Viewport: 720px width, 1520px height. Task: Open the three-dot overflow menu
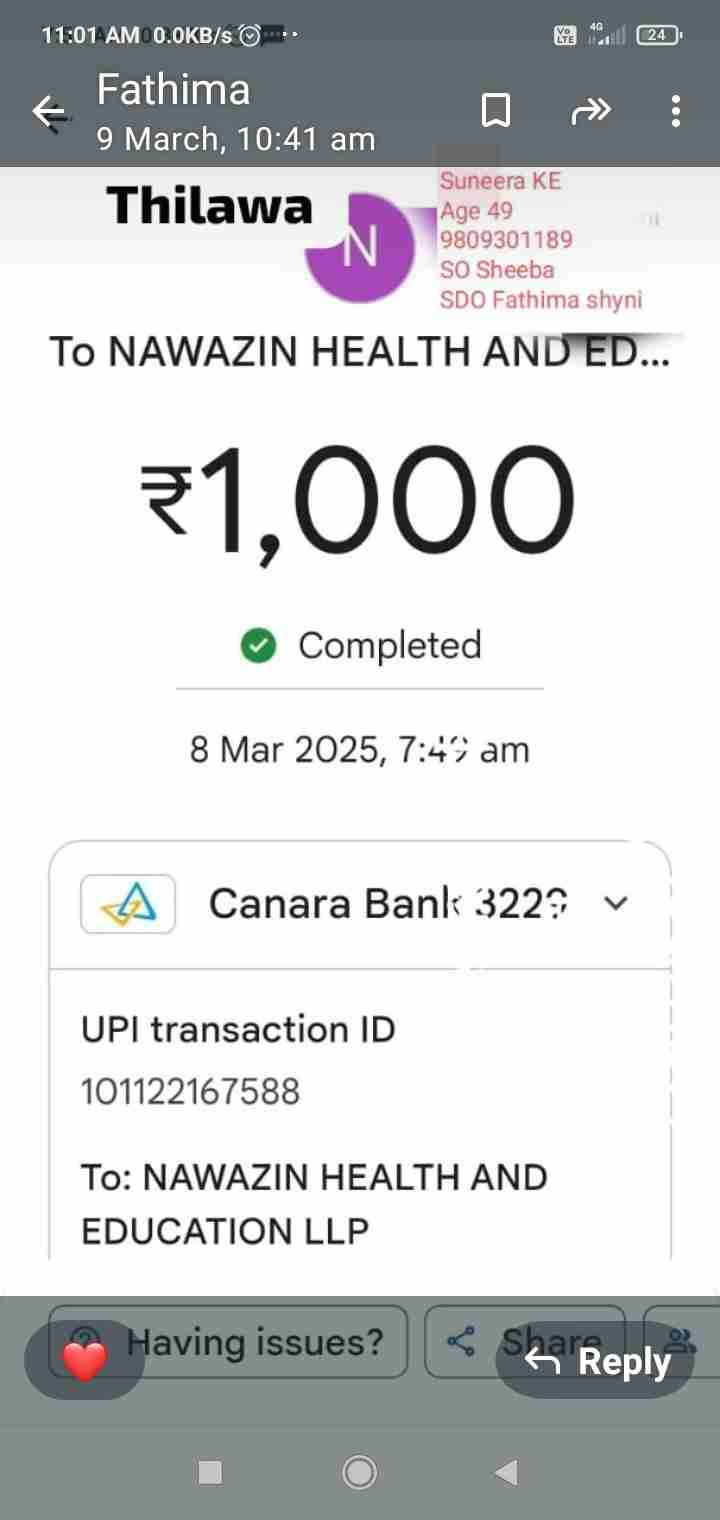[x=676, y=111]
